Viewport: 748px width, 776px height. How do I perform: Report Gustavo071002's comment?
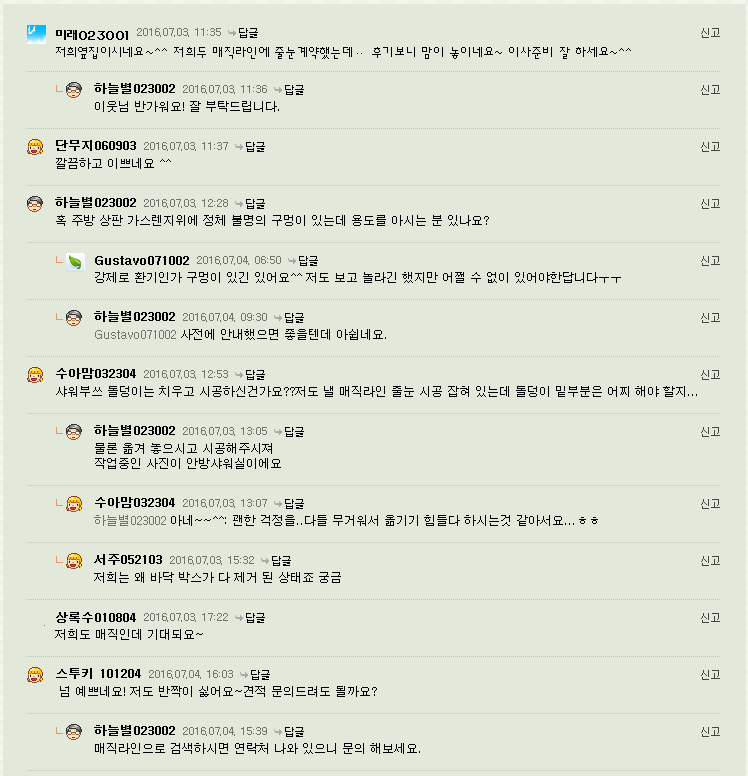tap(710, 260)
